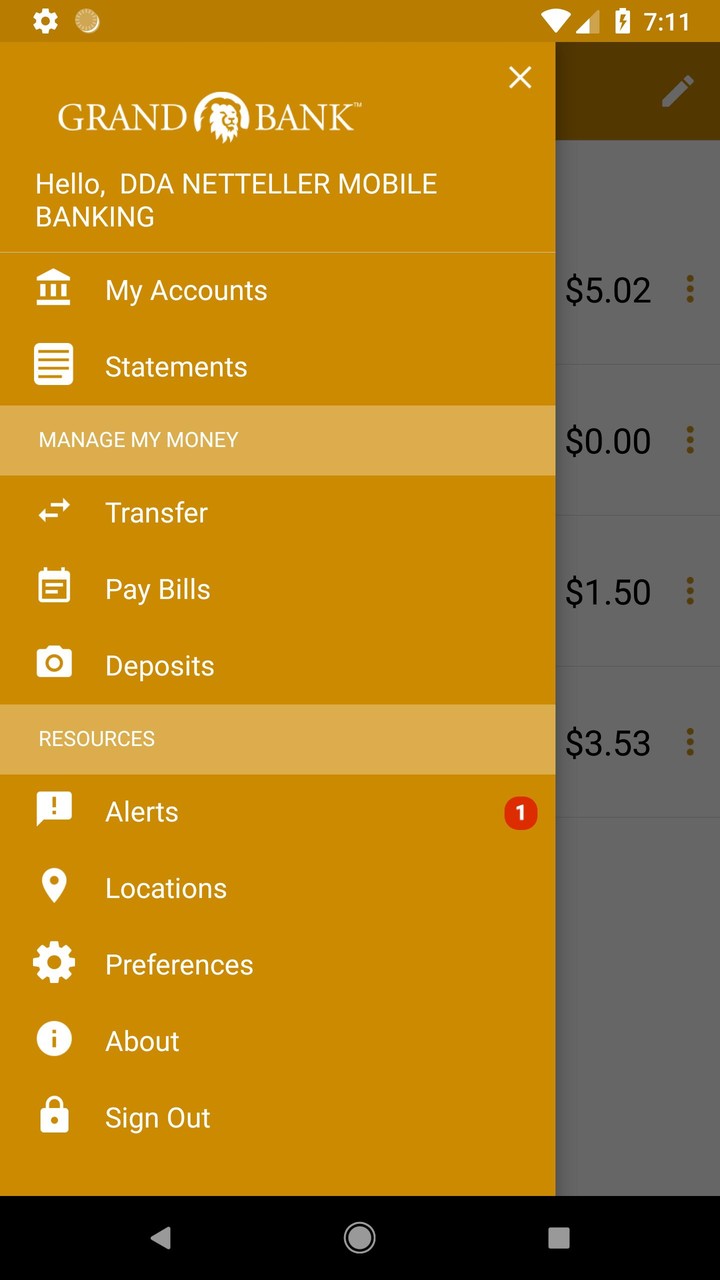Image resolution: width=720 pixels, height=1280 pixels.
Task: Click the About info icon
Action: coord(53,1039)
